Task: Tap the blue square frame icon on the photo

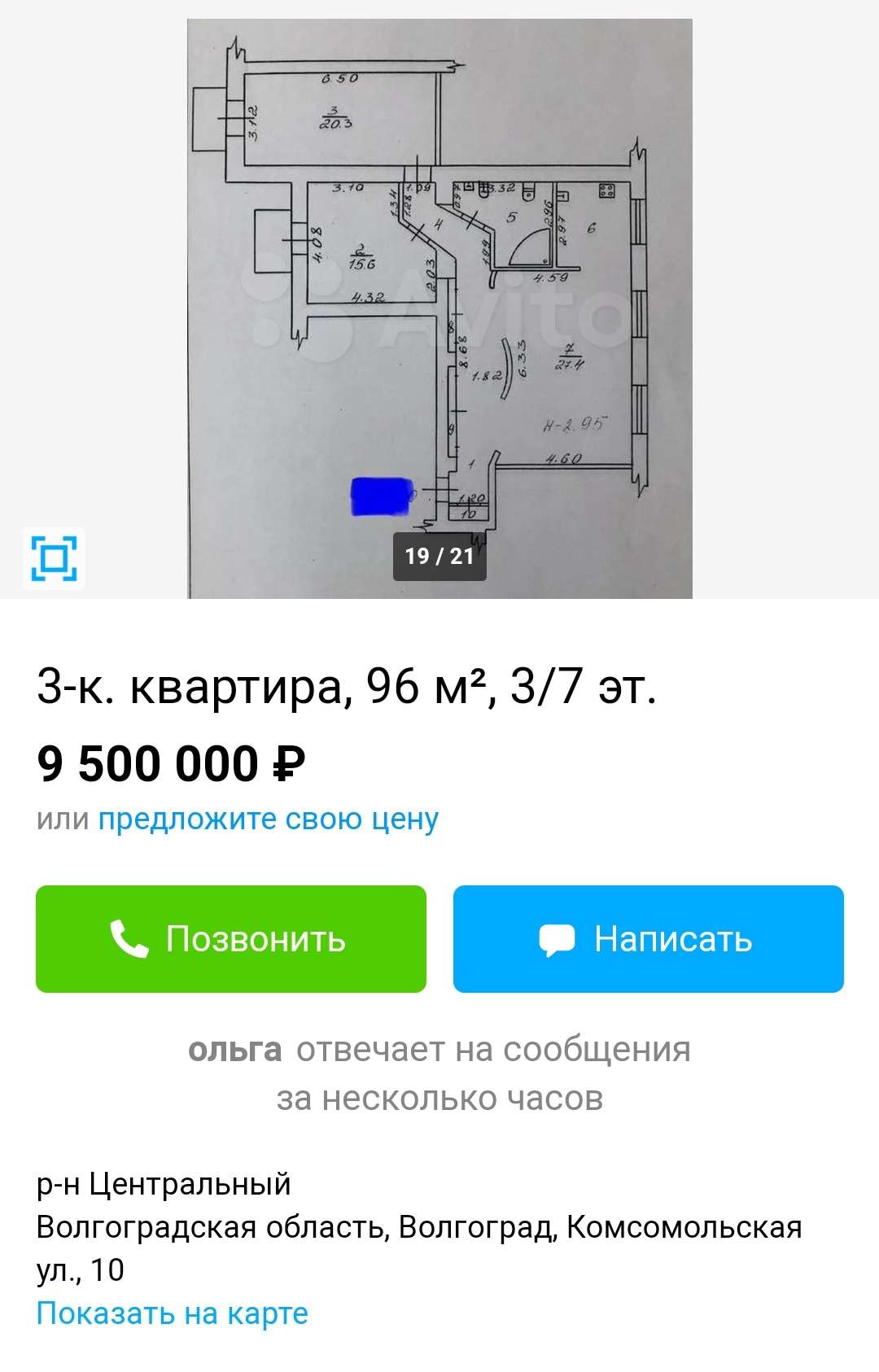Action: click(54, 558)
